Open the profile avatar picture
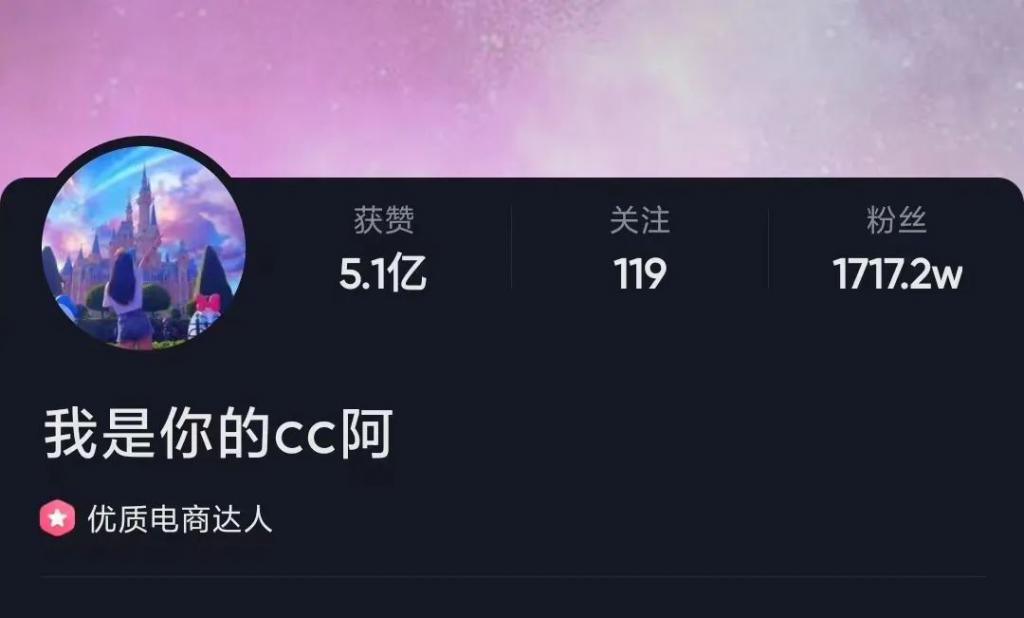 143,248
